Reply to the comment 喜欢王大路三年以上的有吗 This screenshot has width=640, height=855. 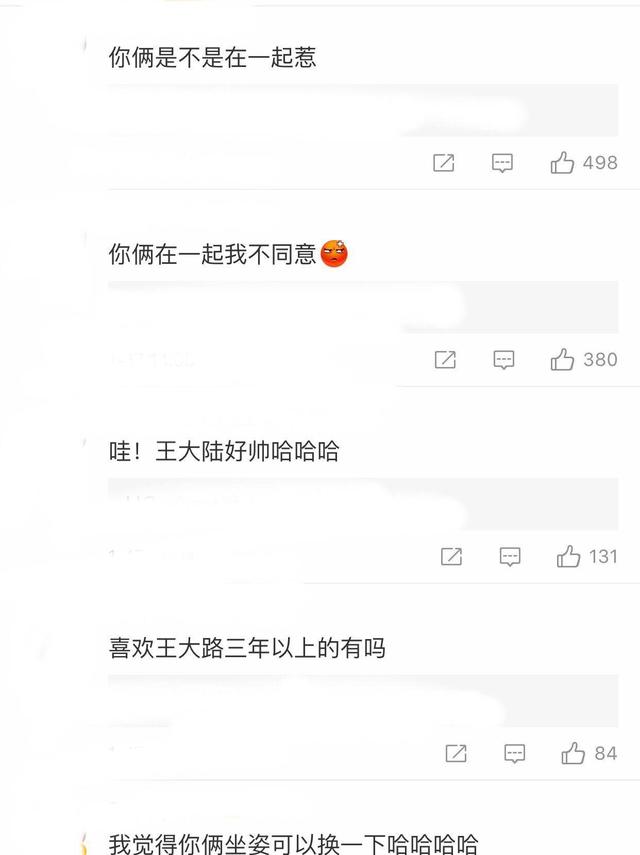tap(514, 754)
